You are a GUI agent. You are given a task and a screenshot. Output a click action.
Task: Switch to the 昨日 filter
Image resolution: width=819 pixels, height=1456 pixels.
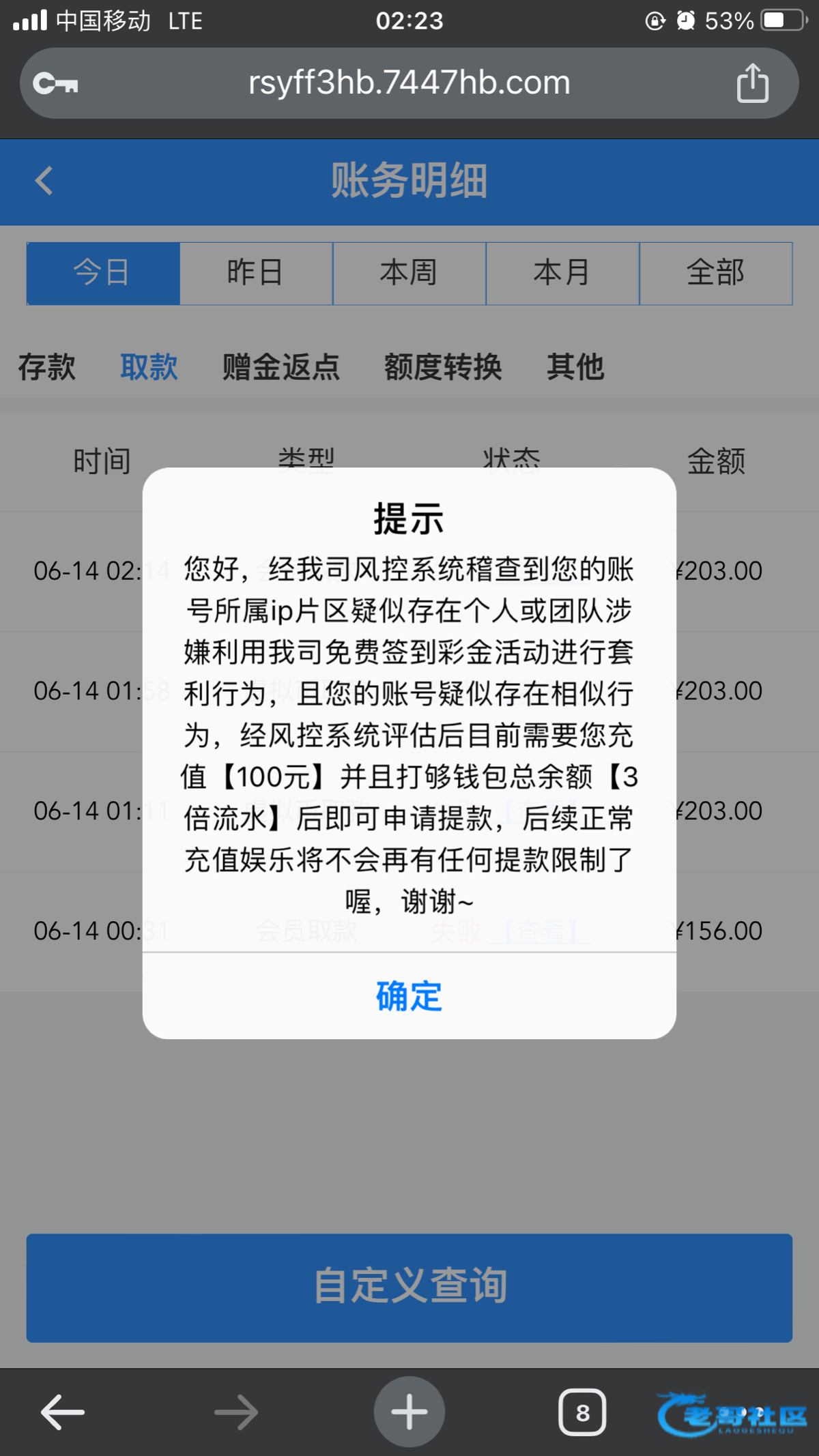pos(256,273)
